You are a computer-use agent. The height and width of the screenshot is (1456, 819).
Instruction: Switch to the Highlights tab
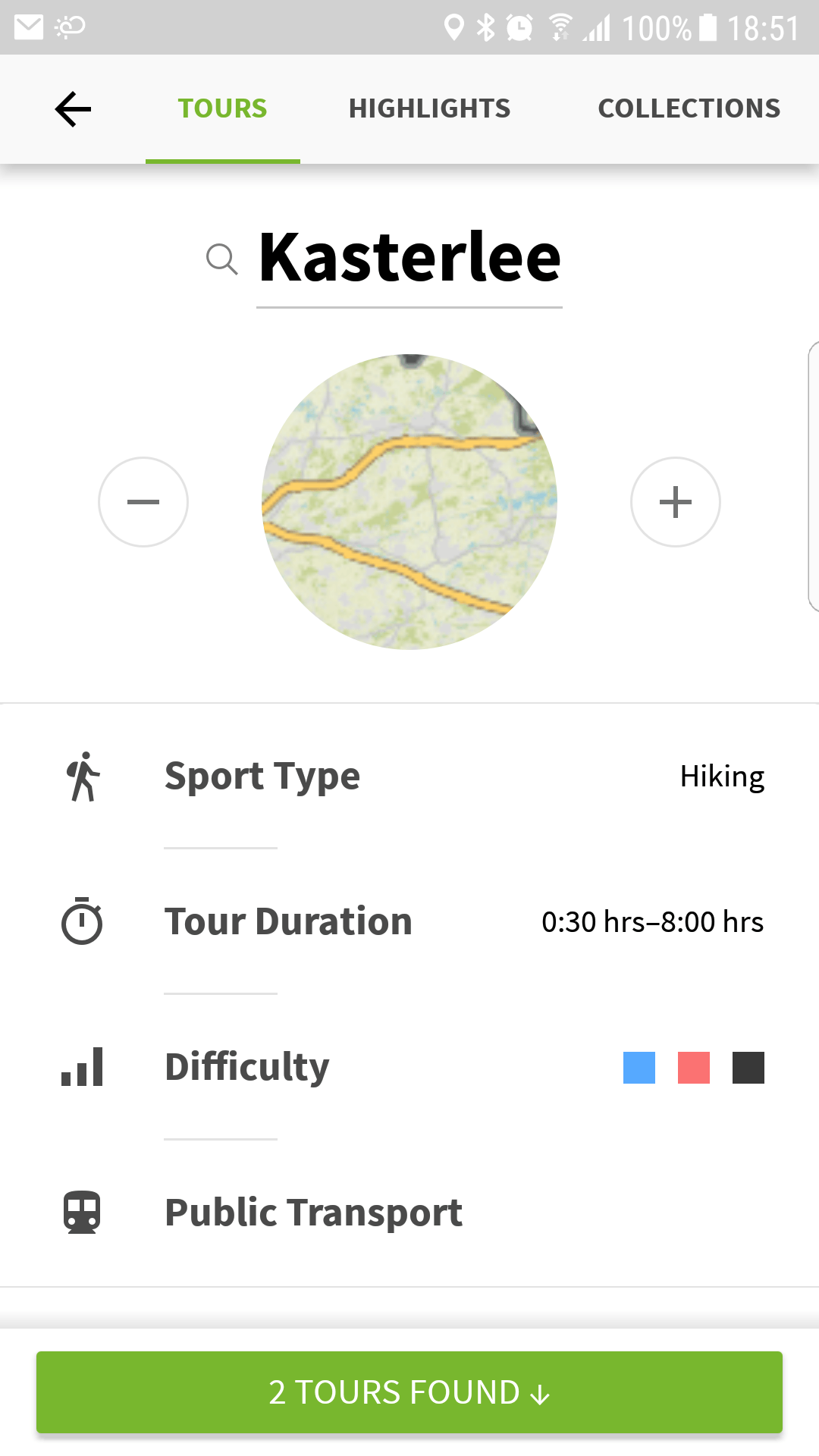coord(429,109)
